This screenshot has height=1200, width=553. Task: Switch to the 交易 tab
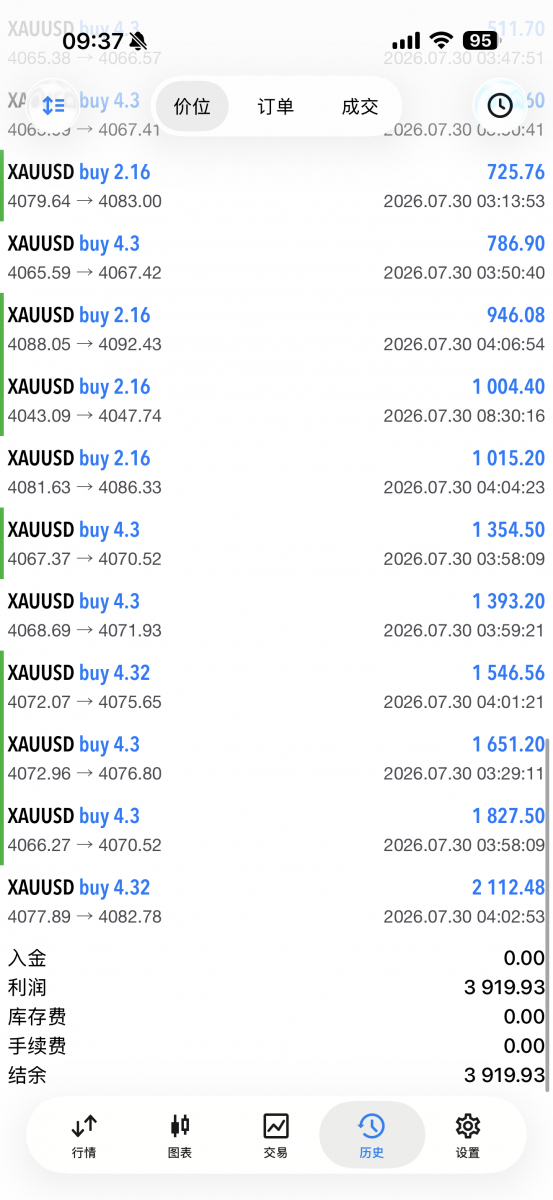276,1136
